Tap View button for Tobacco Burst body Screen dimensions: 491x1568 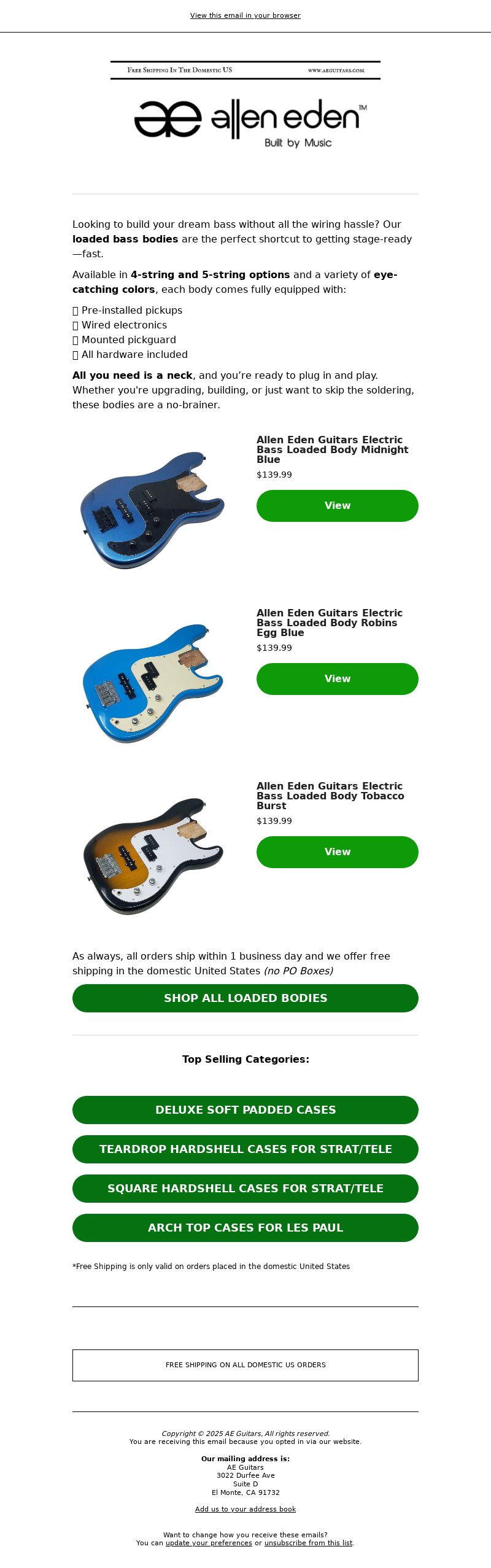pos(337,852)
